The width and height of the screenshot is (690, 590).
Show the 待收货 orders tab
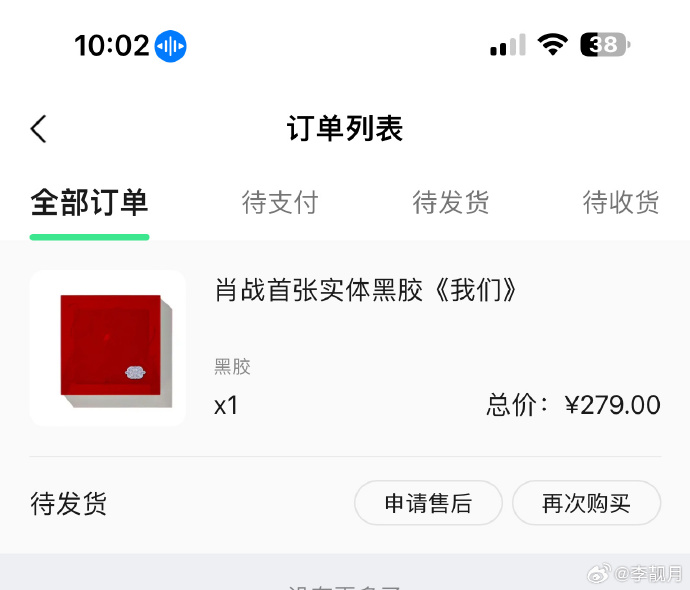coord(621,203)
